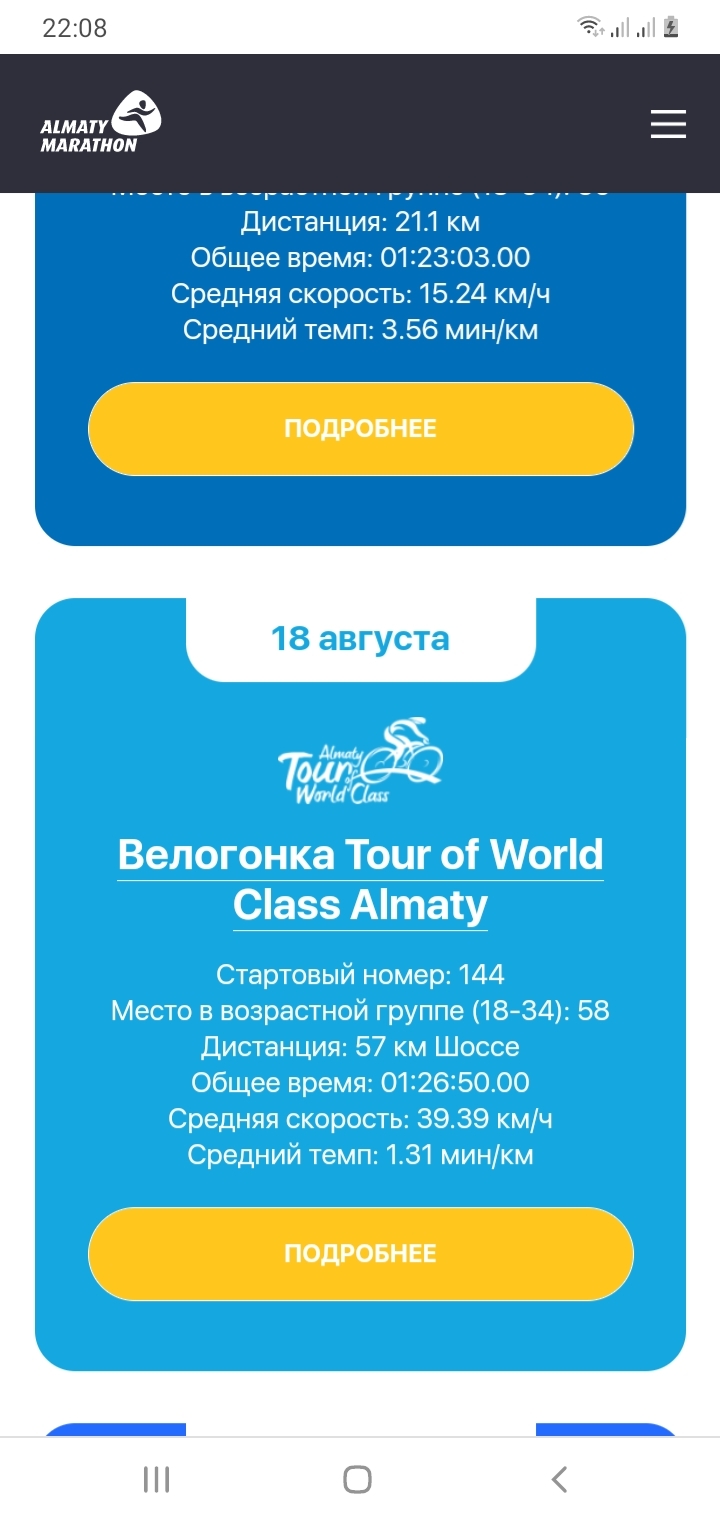Tap the Almaty Marathon logo
Image resolution: width=720 pixels, height=1520 pixels.
coord(101,123)
